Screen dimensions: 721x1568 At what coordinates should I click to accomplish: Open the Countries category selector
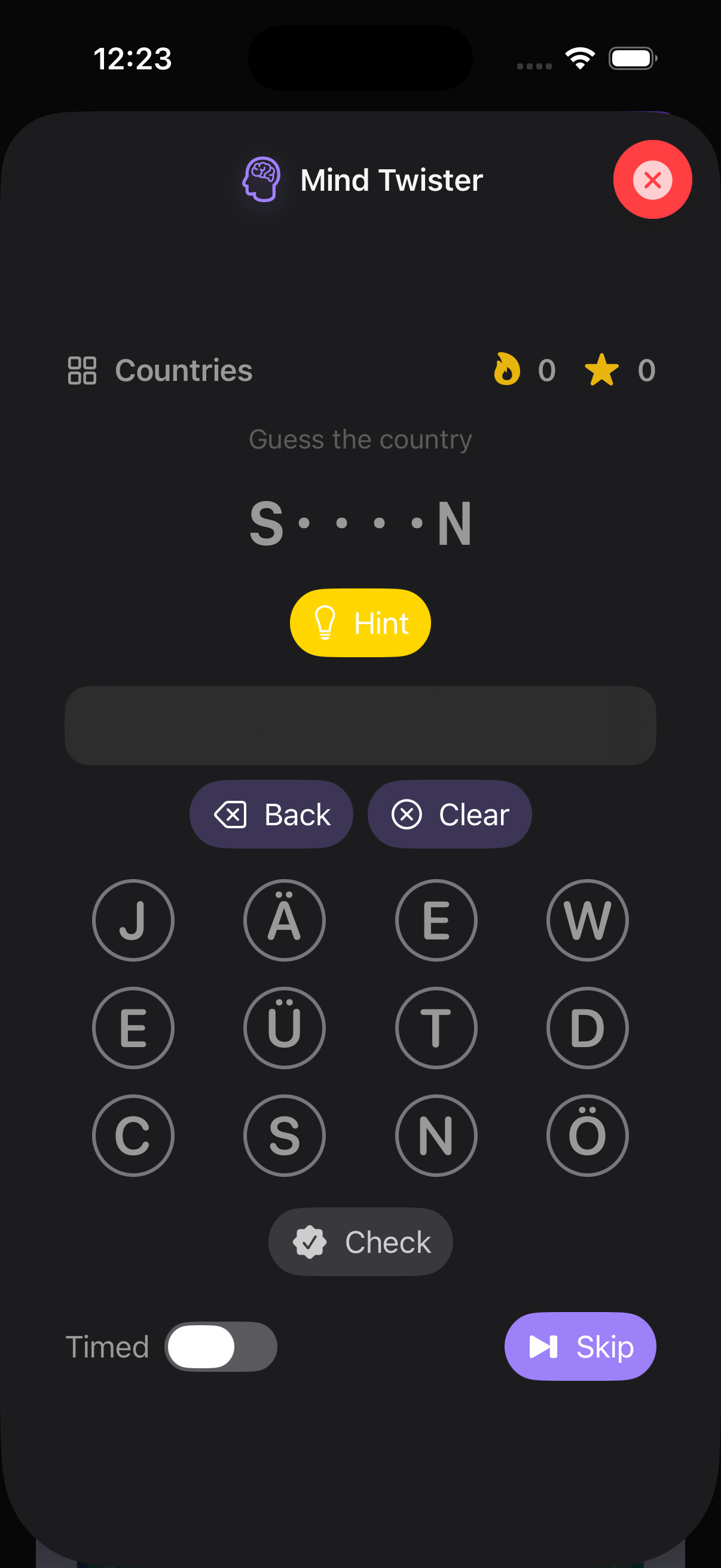(x=160, y=370)
